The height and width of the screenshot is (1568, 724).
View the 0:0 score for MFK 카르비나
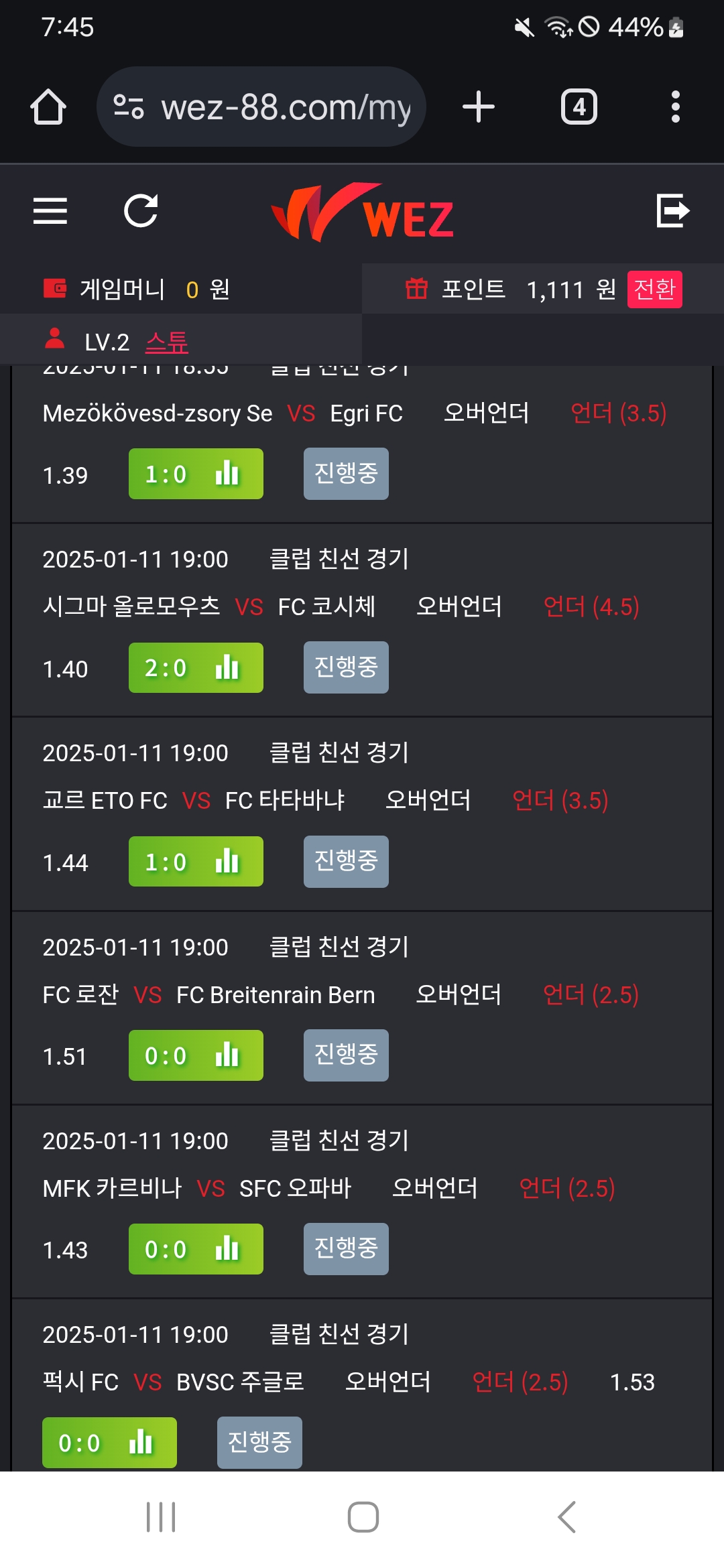pyautogui.click(x=196, y=1249)
